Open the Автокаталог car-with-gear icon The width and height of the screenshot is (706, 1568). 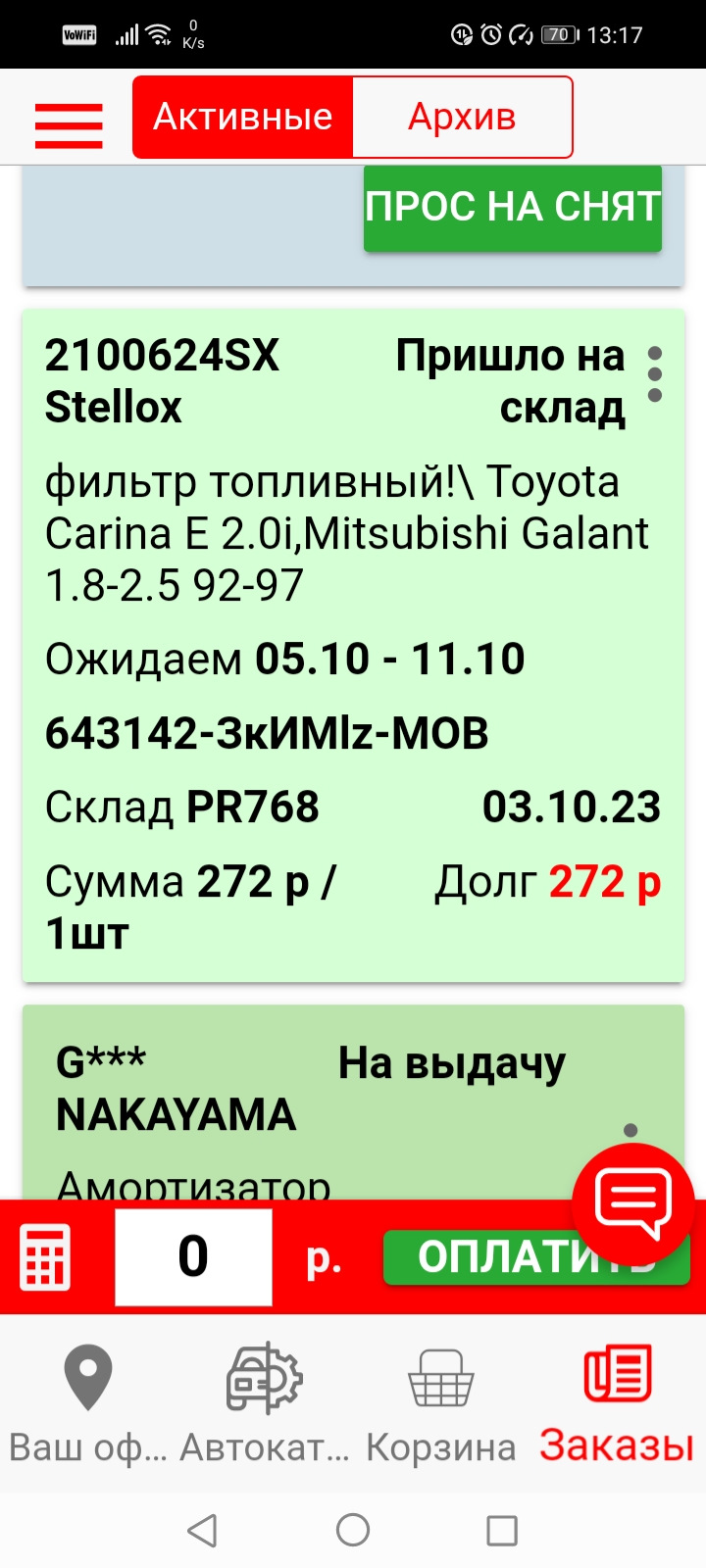point(261,1376)
